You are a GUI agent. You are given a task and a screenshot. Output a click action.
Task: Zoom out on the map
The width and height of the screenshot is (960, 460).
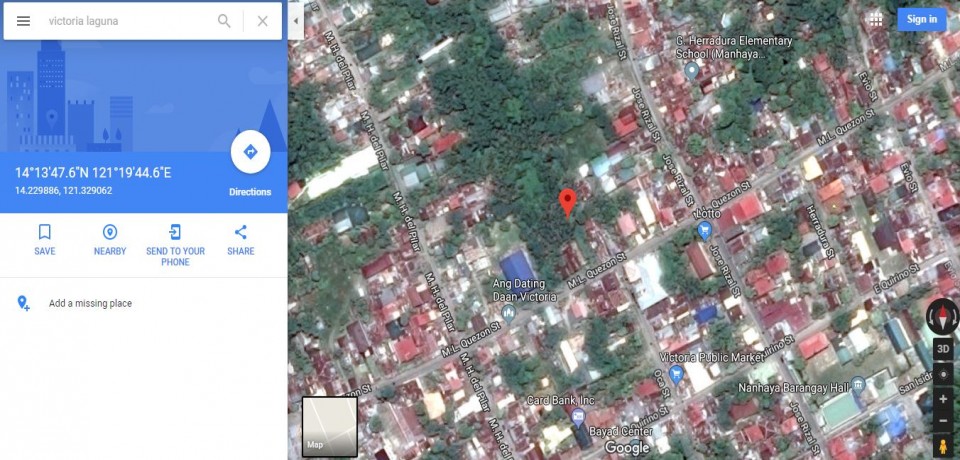(x=943, y=421)
